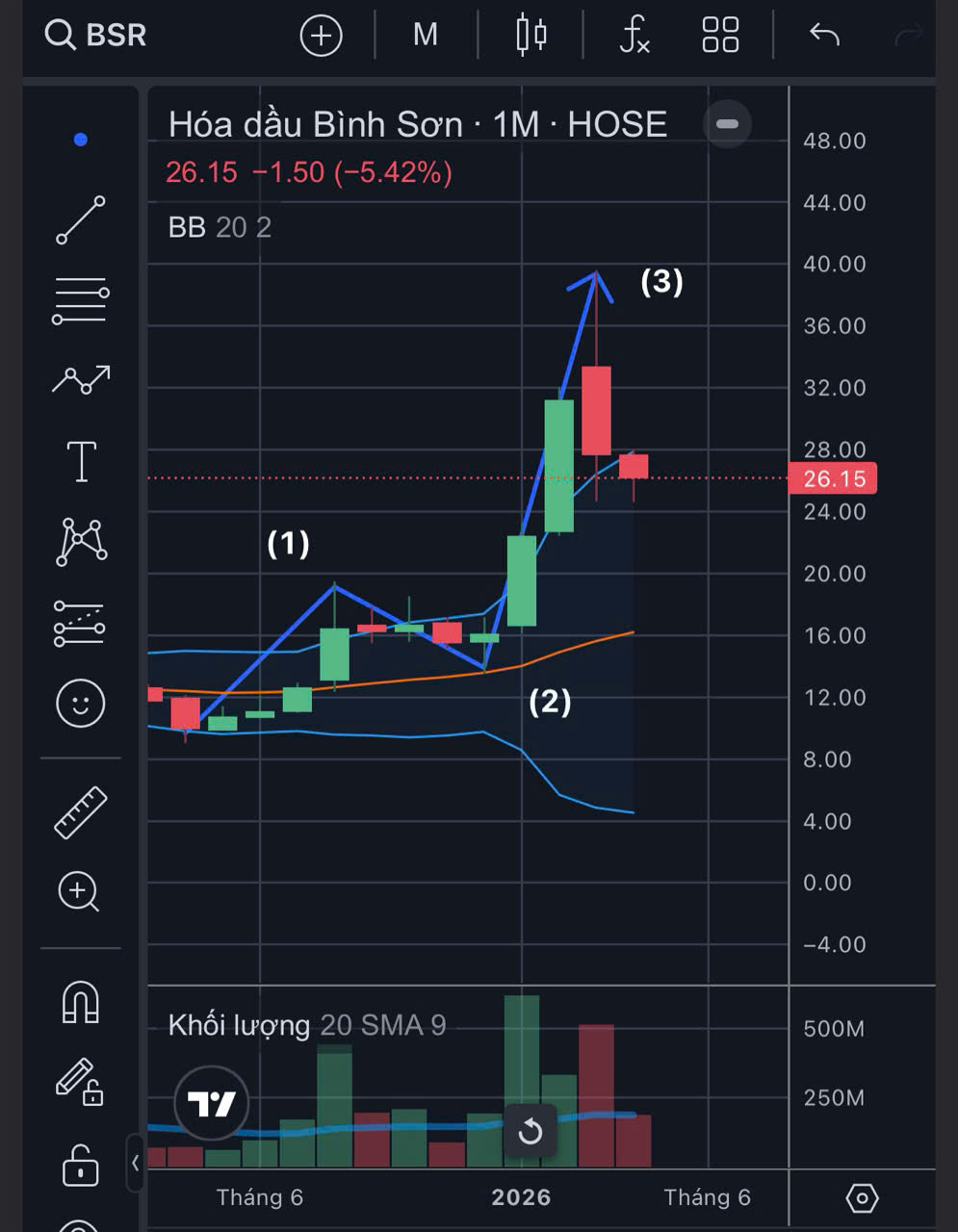This screenshot has width=958, height=1232.
Task: Open the Fibonacci retracement tools
Action: 81,301
